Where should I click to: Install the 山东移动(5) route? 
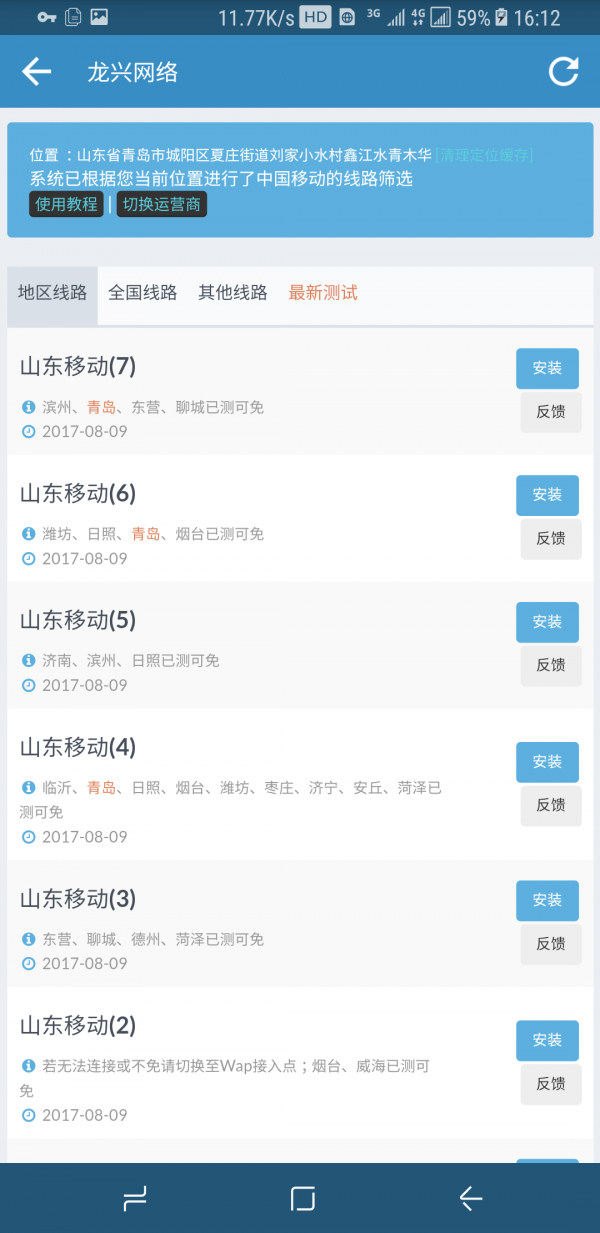click(x=547, y=622)
